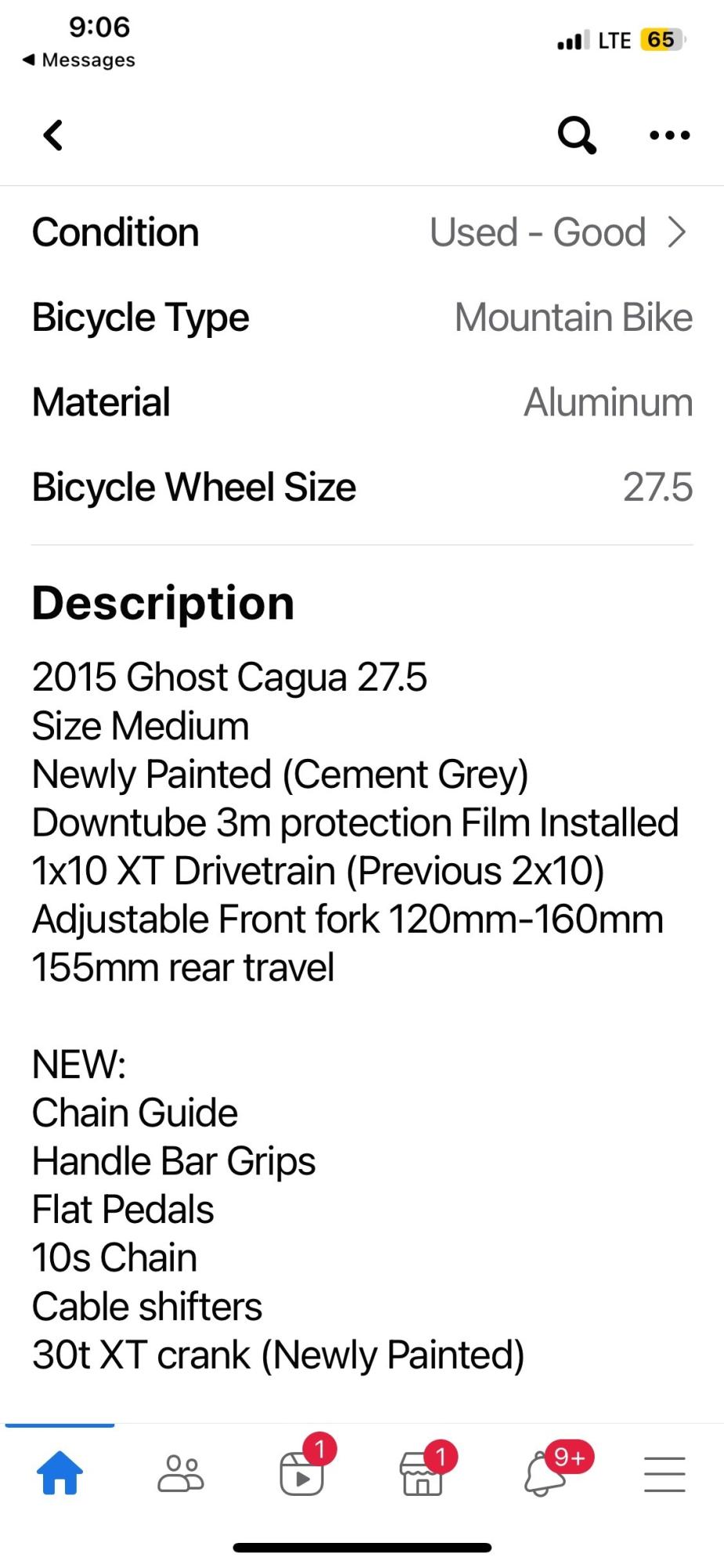Screen dimensions: 724x1568
Task: Go back from the listing details
Action: pos(53,135)
